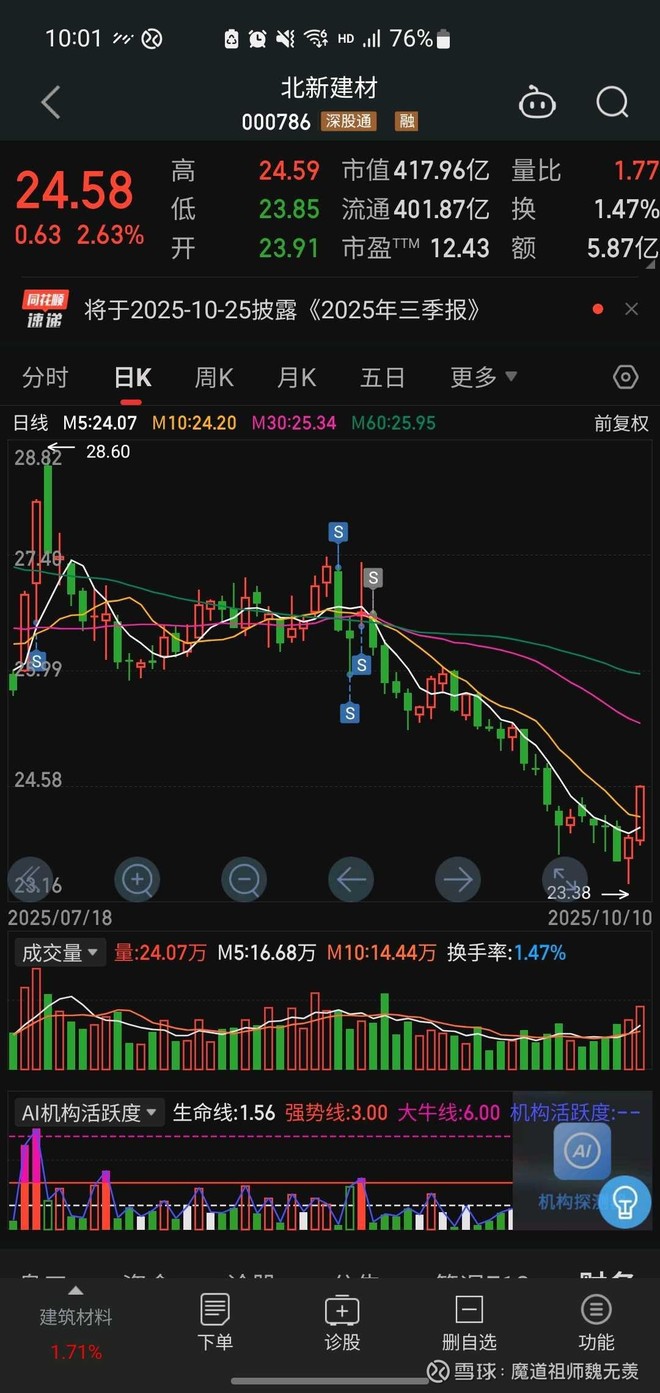Select the 周K weekly chart tab
This screenshot has width=660, height=1393.
pyautogui.click(x=214, y=377)
